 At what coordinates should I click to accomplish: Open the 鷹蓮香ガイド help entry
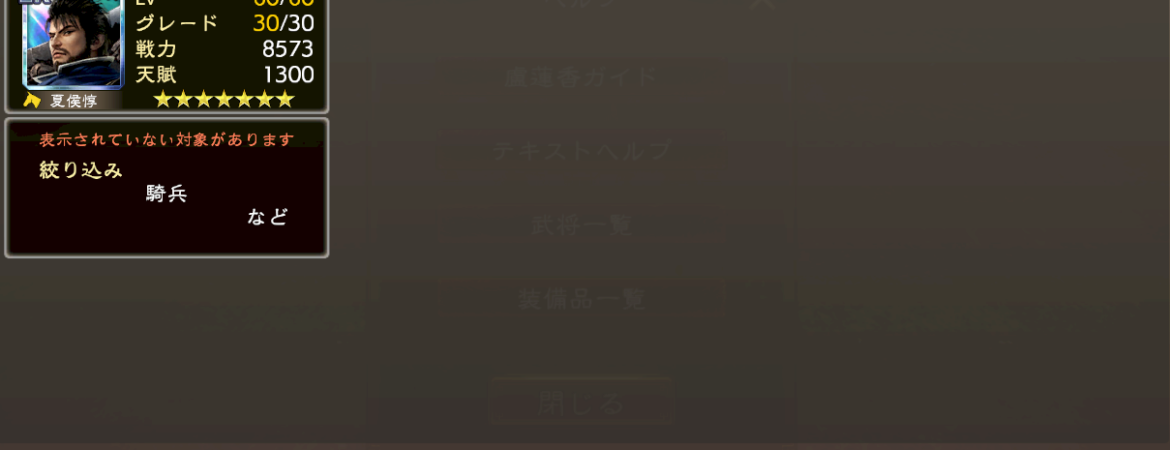581,78
